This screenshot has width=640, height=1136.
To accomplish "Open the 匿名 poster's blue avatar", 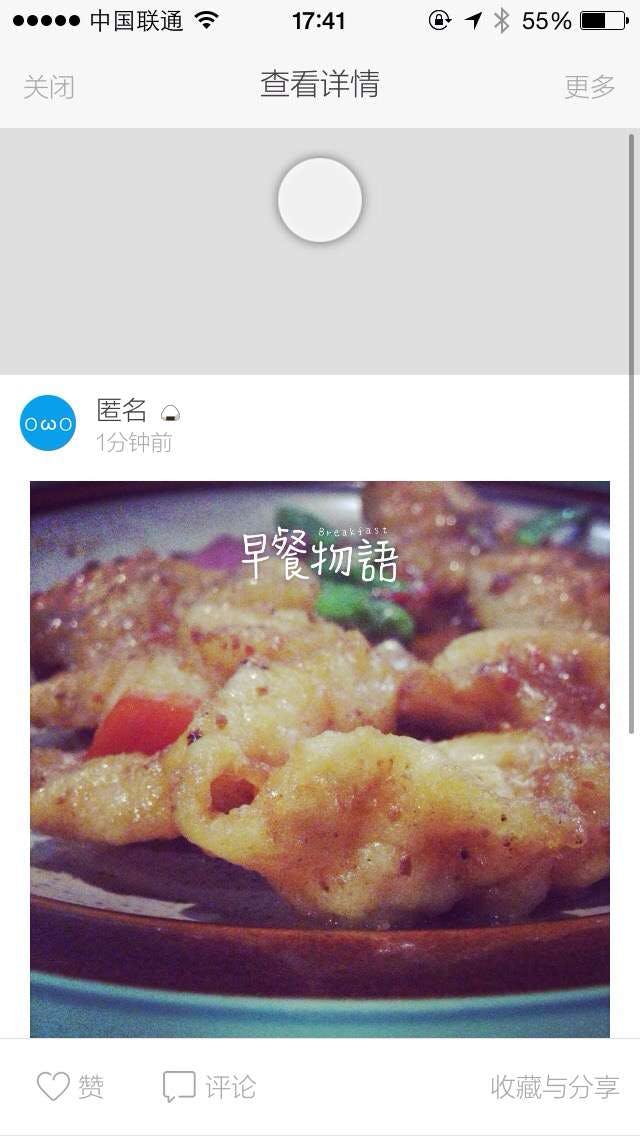I will point(48,423).
